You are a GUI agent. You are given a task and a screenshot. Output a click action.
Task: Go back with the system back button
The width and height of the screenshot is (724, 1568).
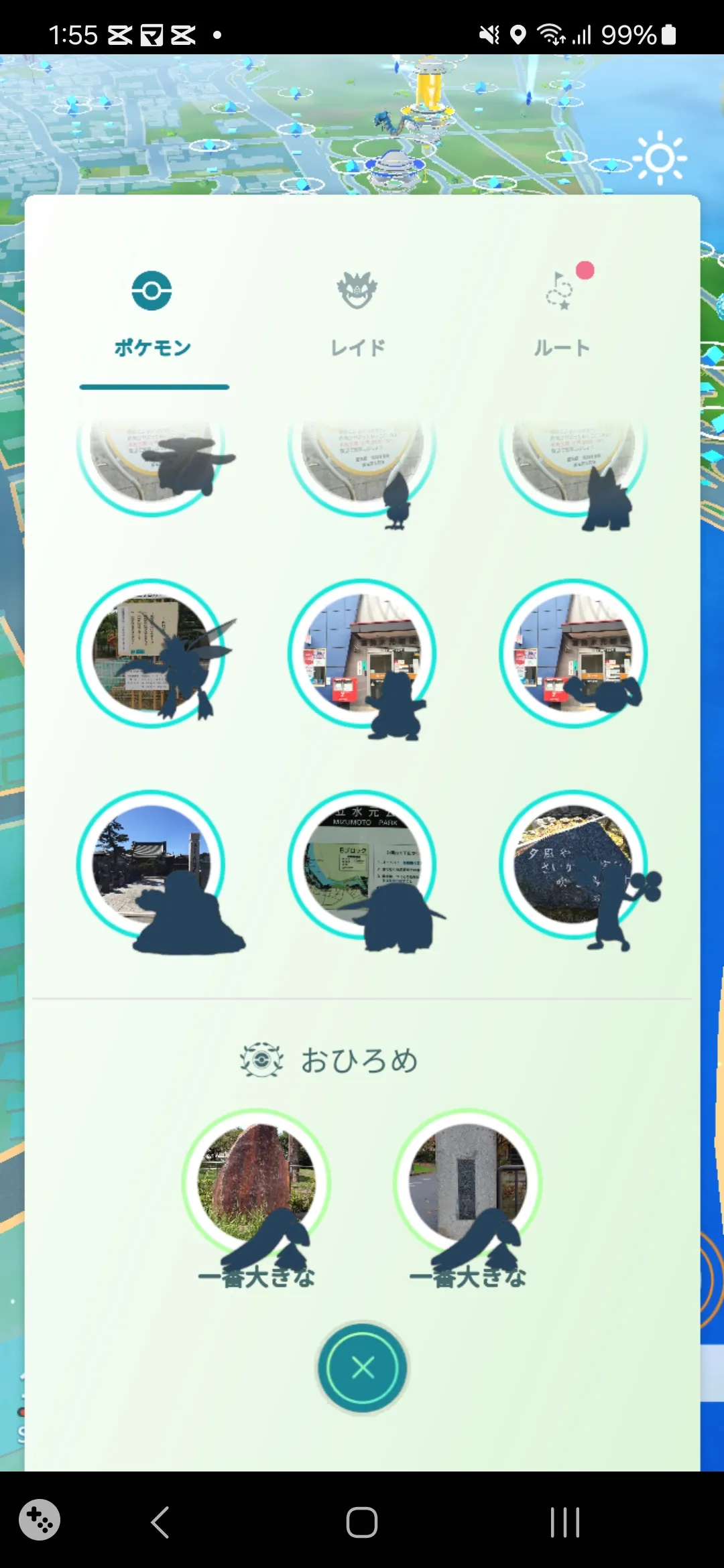pyautogui.click(x=160, y=1522)
